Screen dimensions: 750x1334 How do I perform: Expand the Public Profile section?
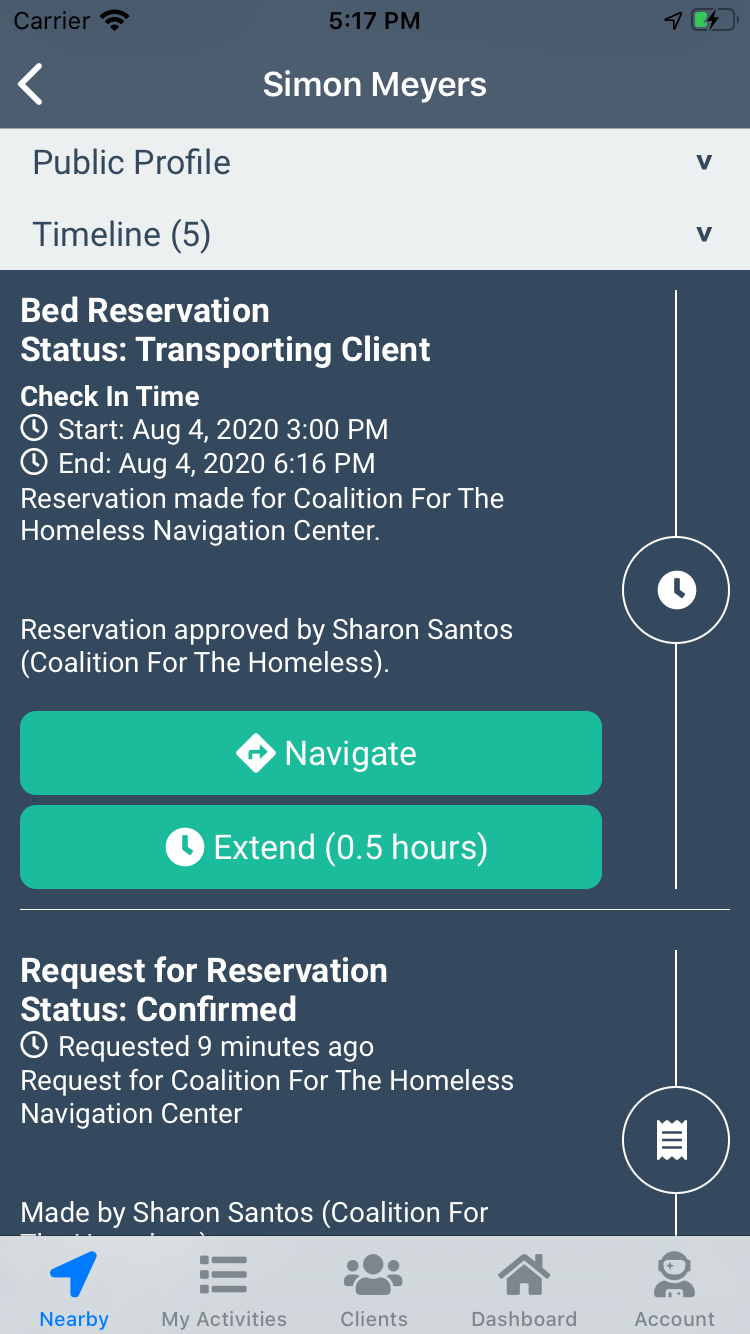click(374, 163)
